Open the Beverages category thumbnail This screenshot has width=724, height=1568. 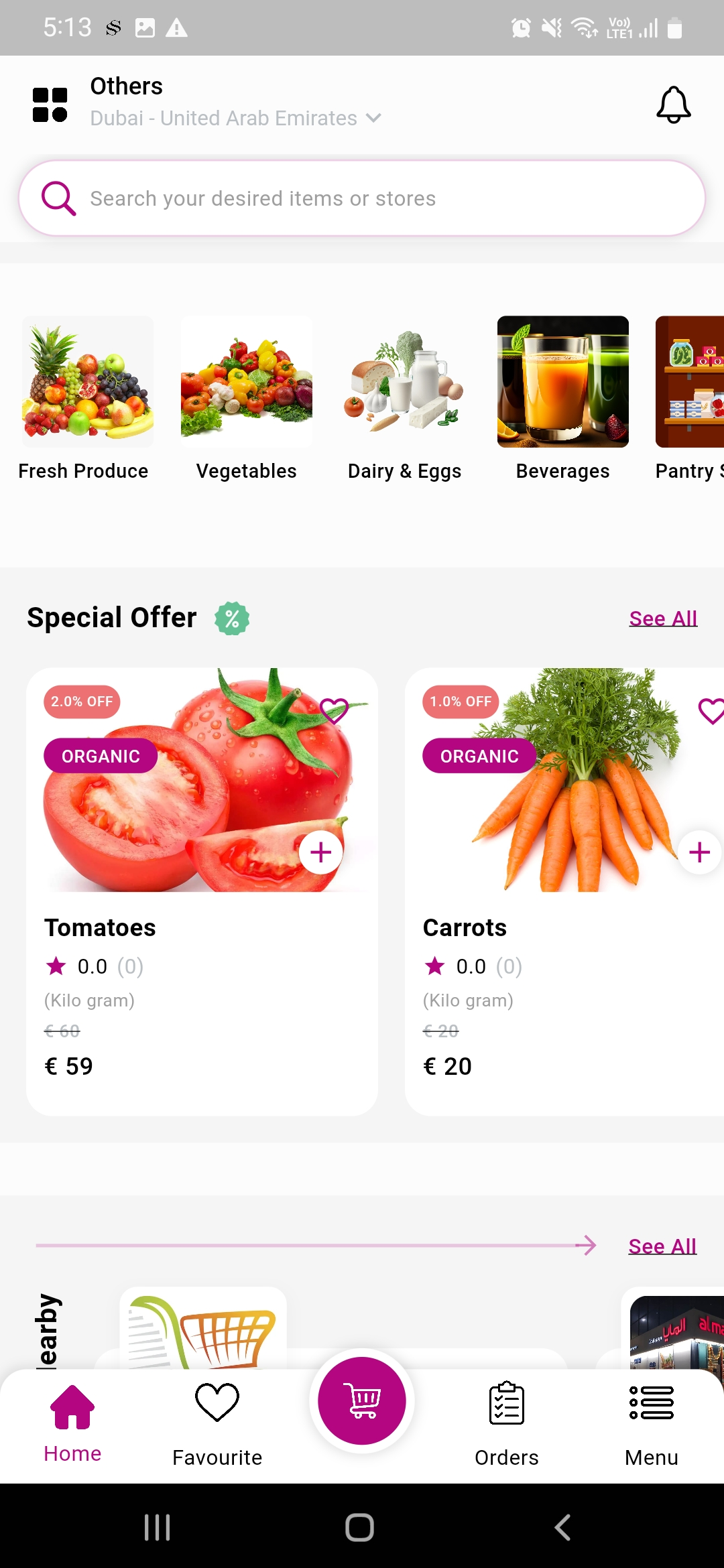tap(562, 381)
